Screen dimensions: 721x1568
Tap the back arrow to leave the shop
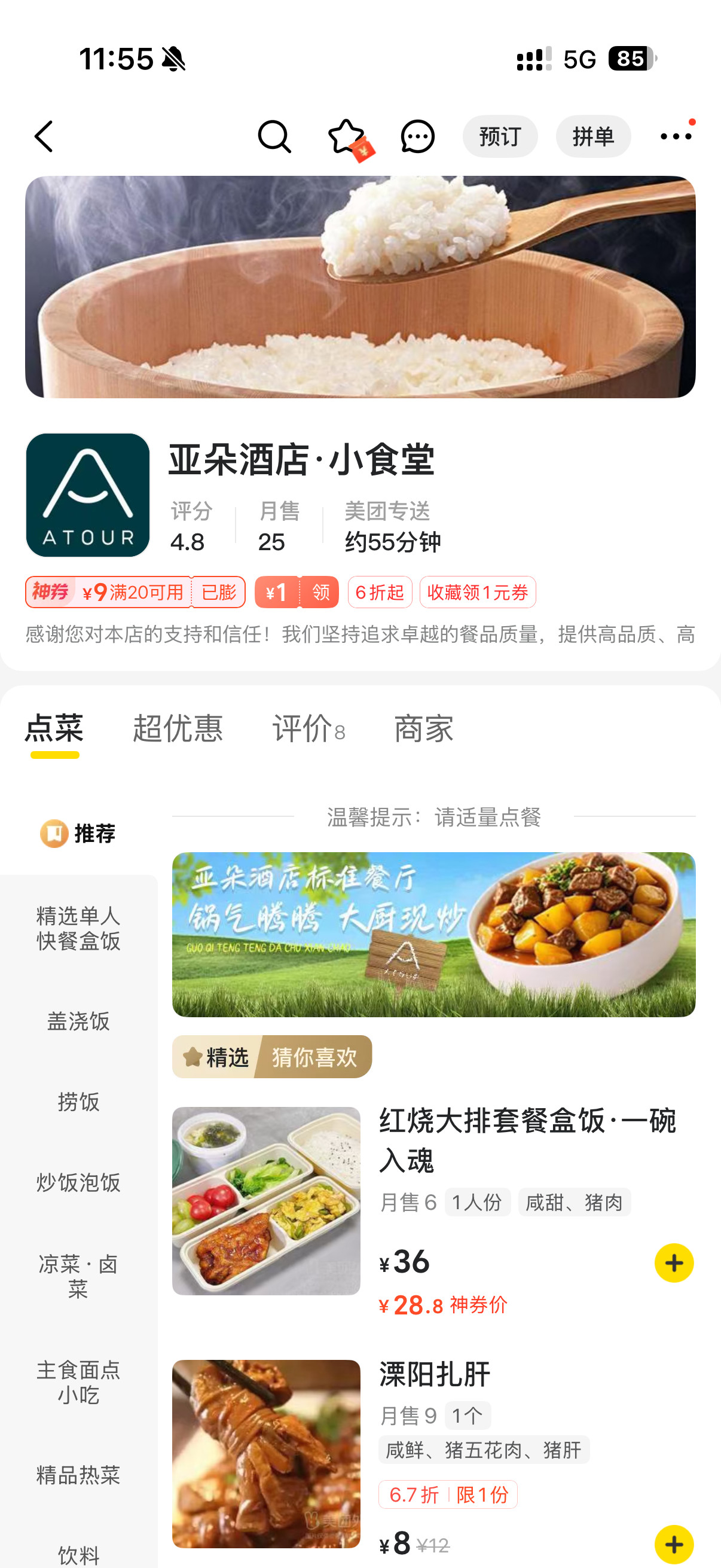(43, 136)
